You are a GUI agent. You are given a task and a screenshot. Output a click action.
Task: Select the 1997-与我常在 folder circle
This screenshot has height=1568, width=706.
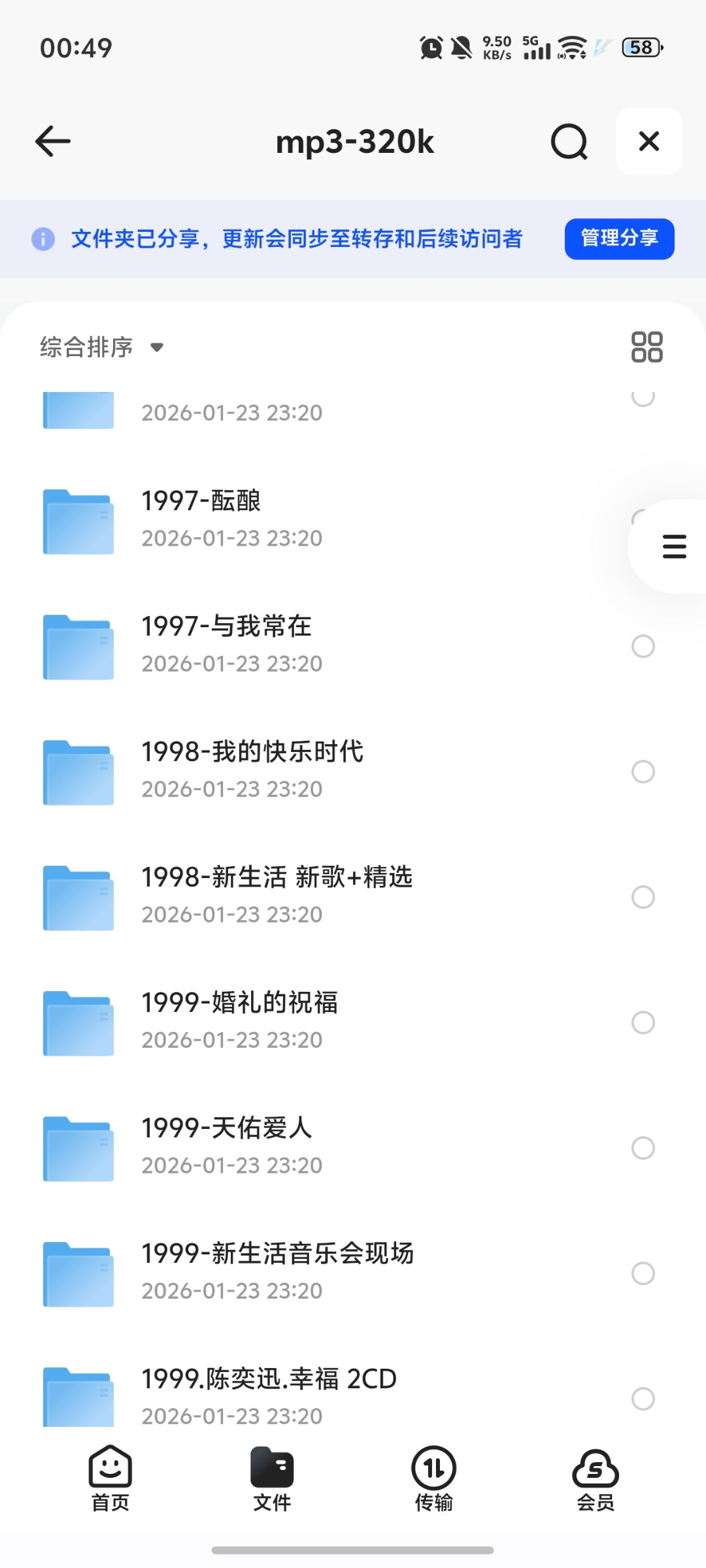643,646
